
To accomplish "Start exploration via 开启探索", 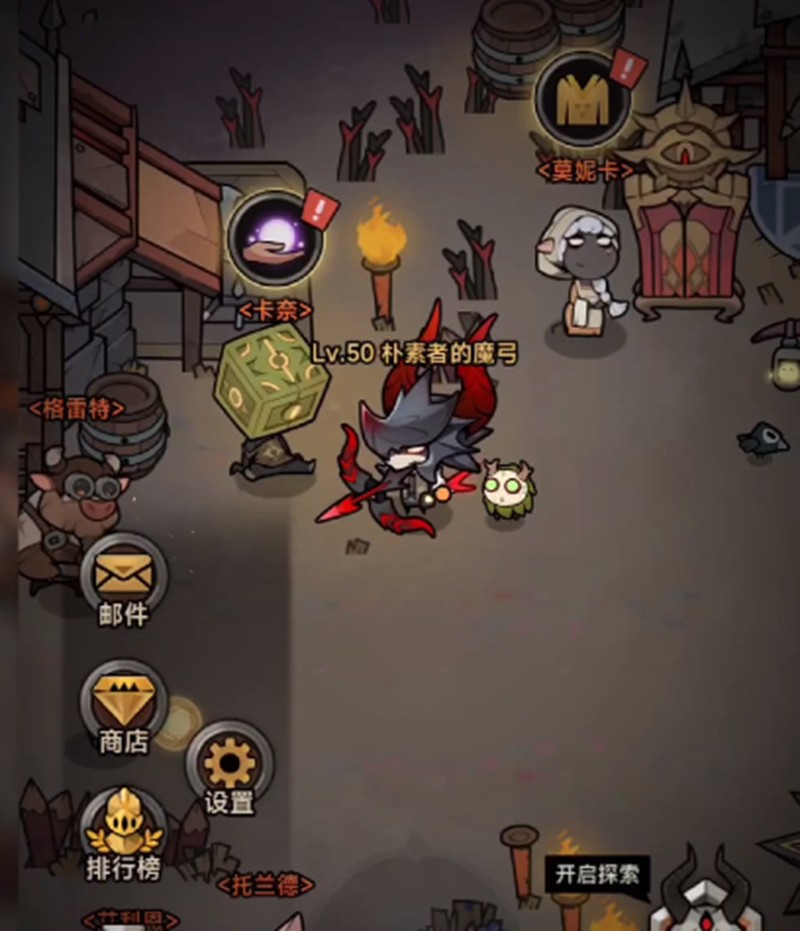I will point(598,874).
